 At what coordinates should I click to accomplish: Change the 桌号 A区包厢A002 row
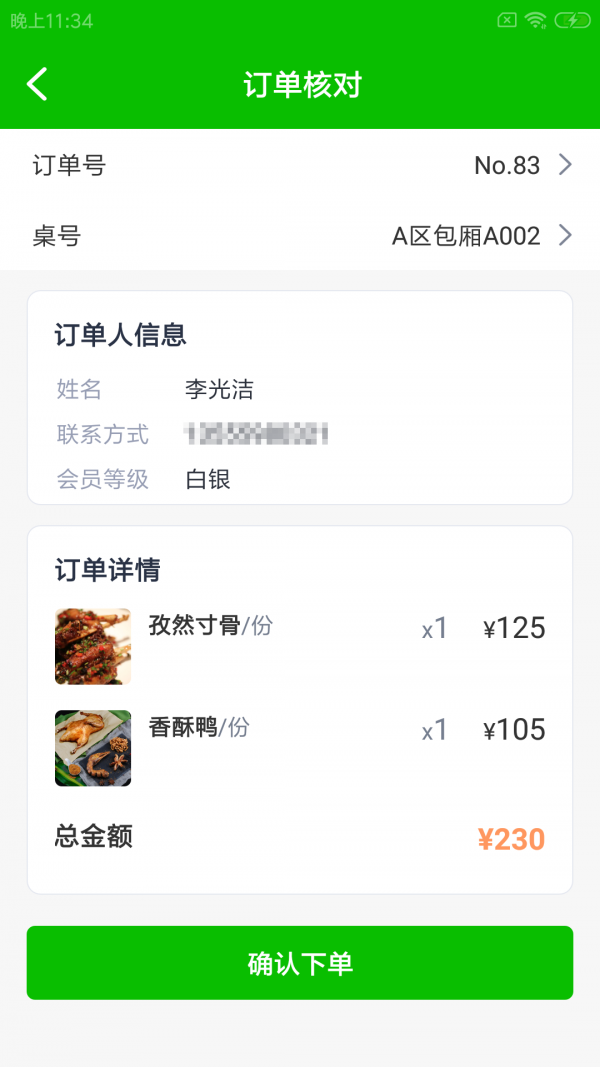300,236
